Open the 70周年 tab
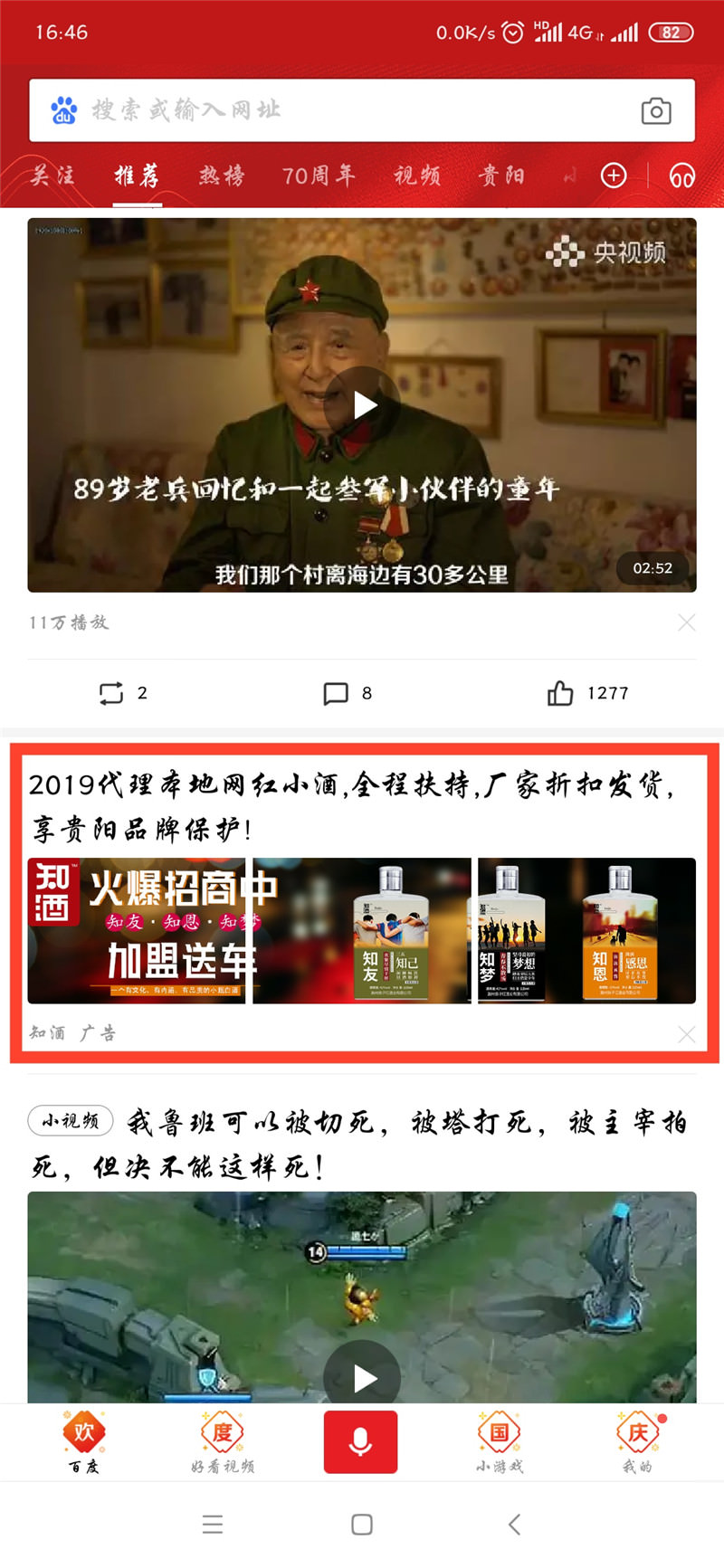The image size is (724, 1568). pyautogui.click(x=319, y=176)
